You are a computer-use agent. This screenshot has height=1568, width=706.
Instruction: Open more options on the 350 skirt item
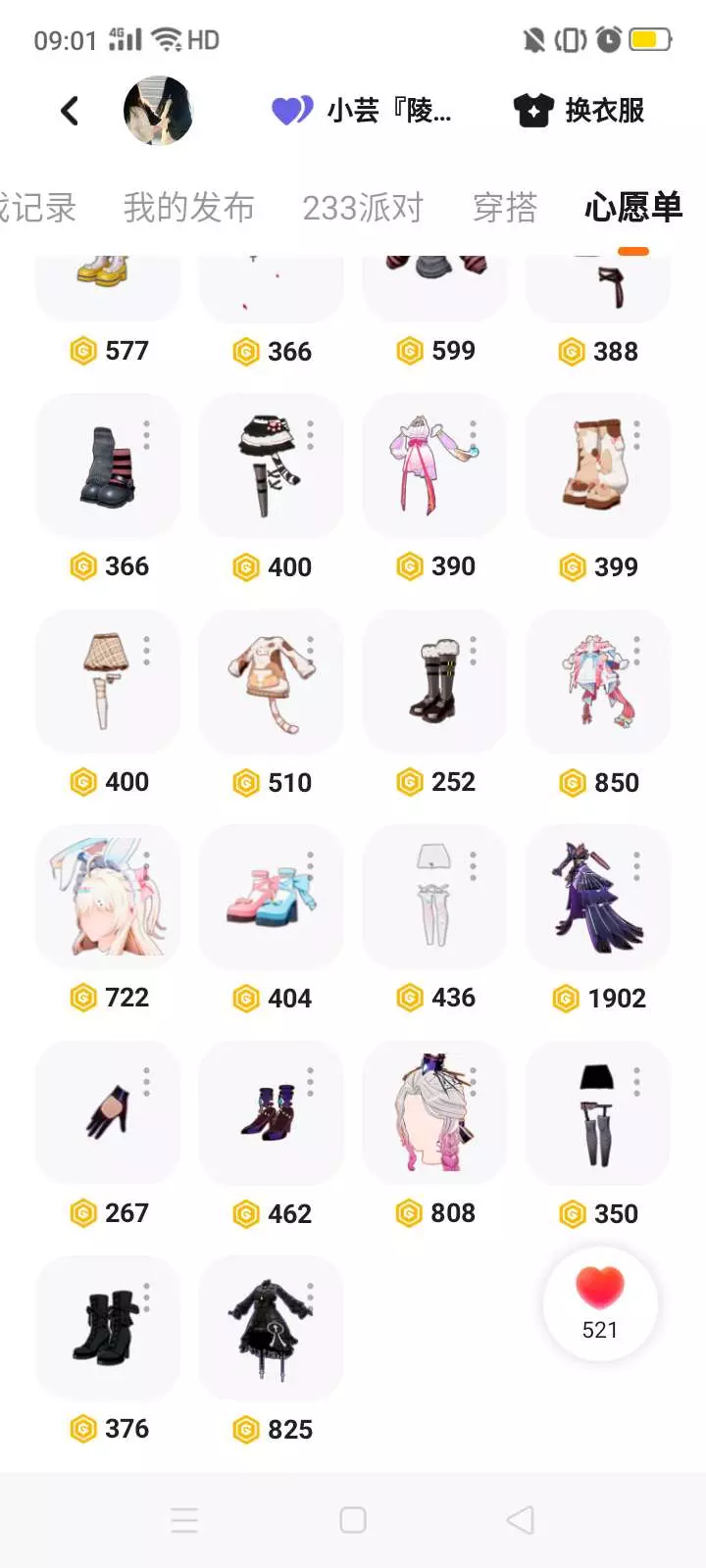point(636,1082)
